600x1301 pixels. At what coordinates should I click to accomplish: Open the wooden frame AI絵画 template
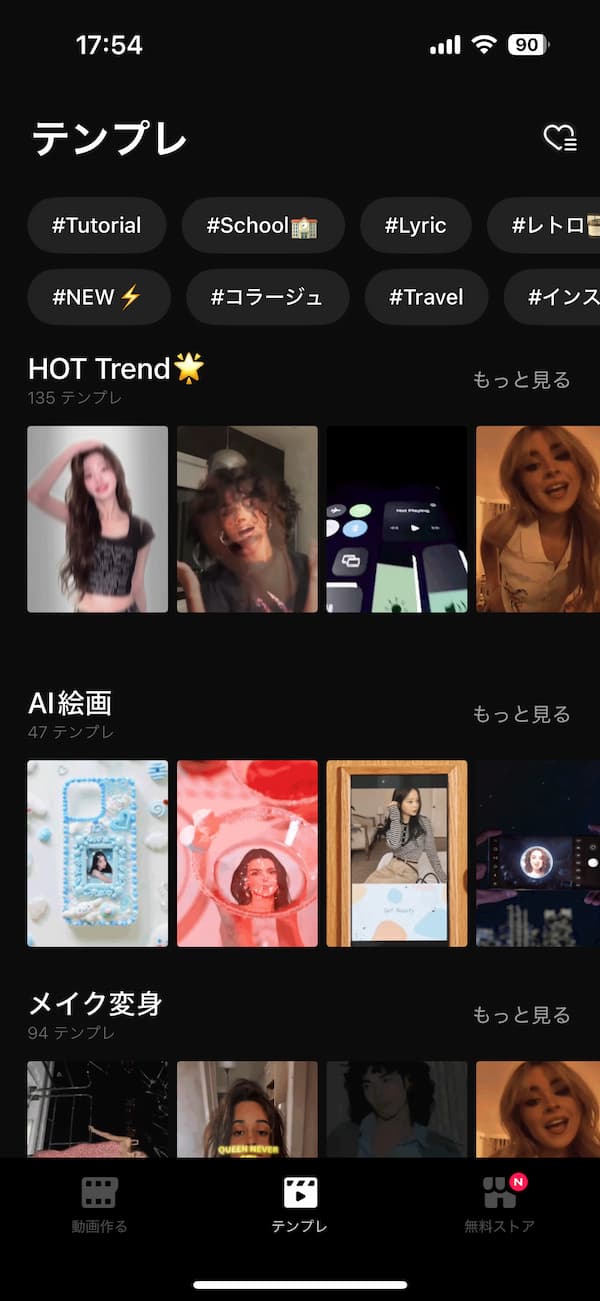click(397, 853)
